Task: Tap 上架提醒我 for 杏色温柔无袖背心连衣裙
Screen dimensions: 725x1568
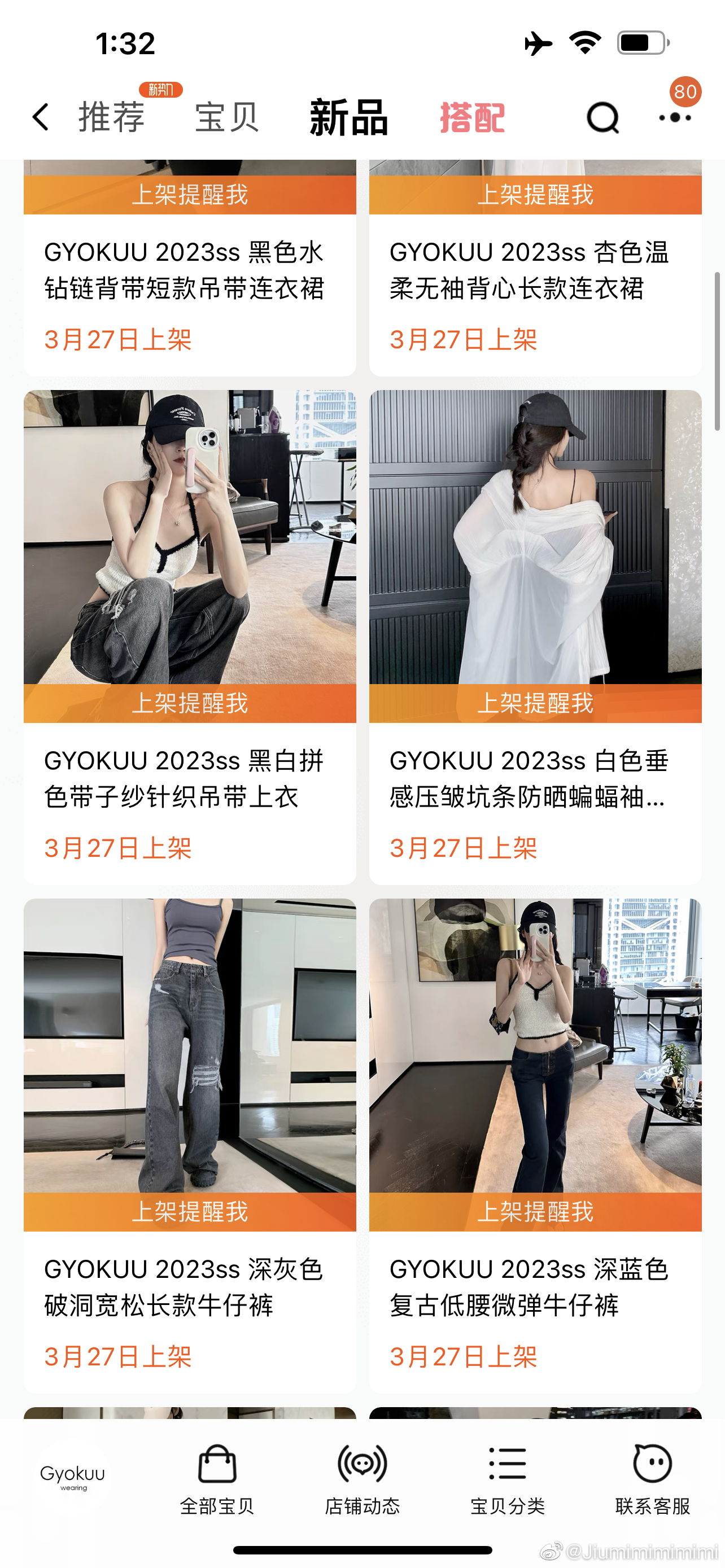Action: 535,195
